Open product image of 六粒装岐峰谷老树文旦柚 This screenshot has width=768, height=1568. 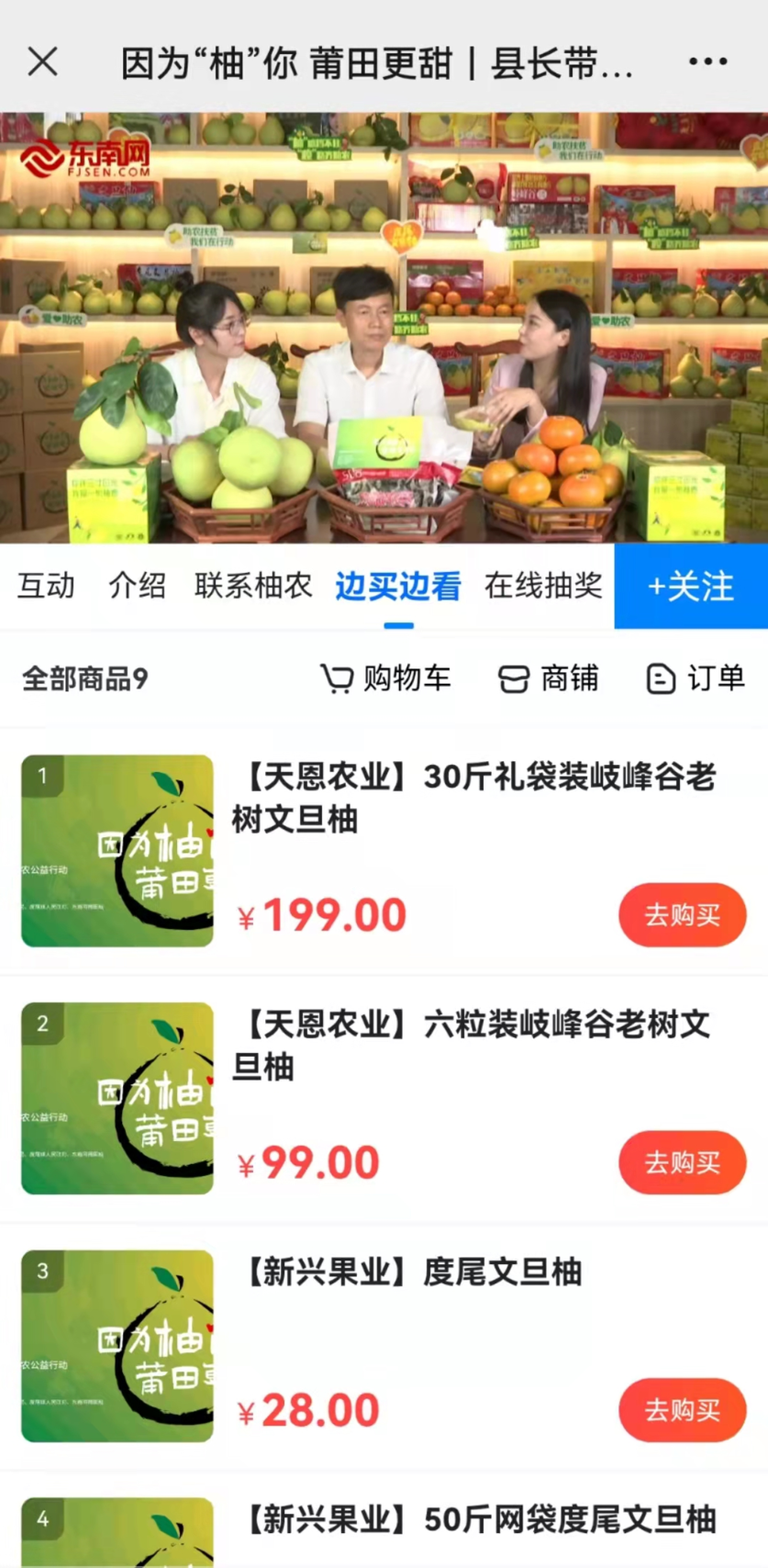pyautogui.click(x=117, y=1098)
